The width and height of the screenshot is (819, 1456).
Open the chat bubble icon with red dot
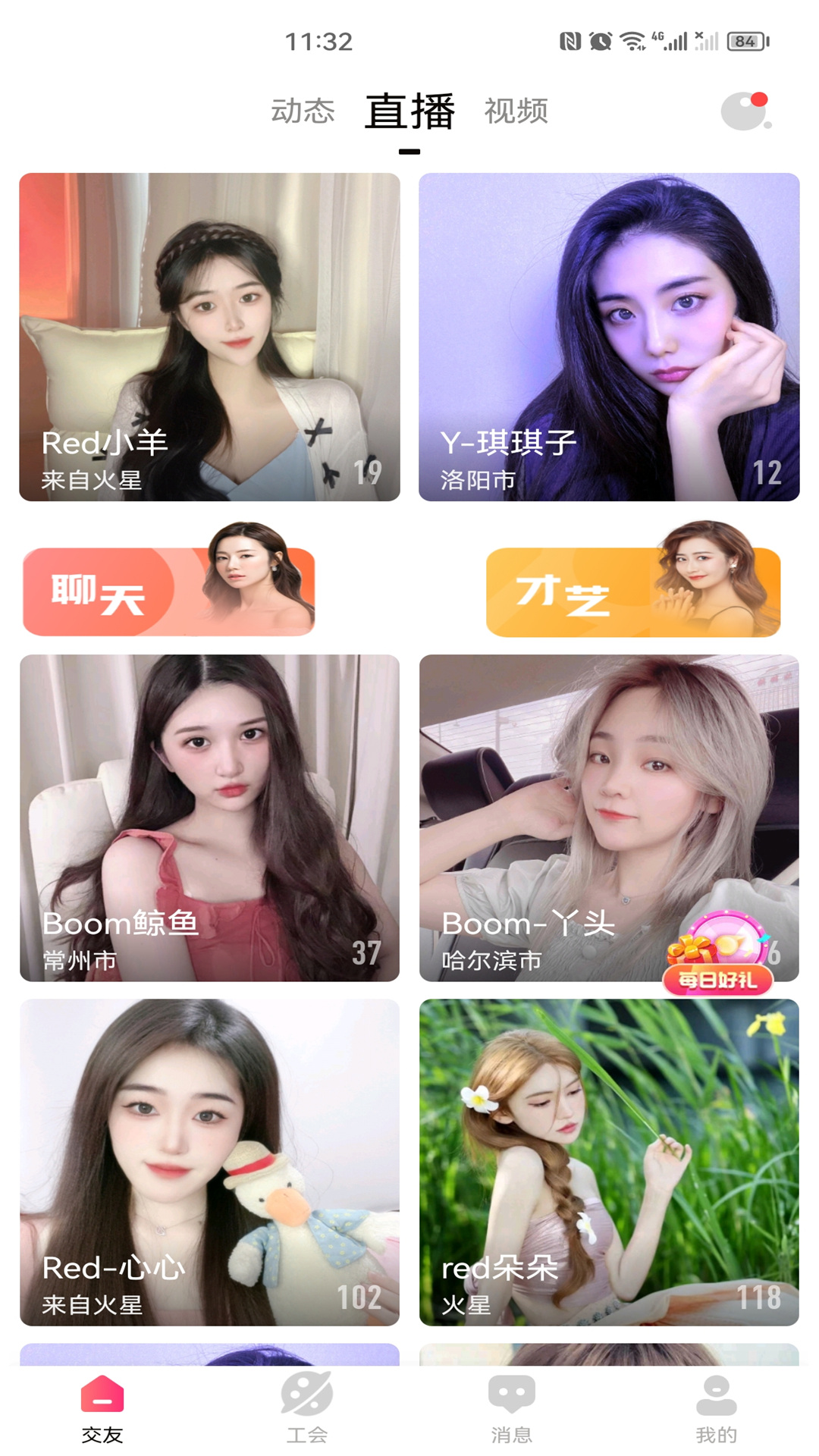tap(745, 111)
